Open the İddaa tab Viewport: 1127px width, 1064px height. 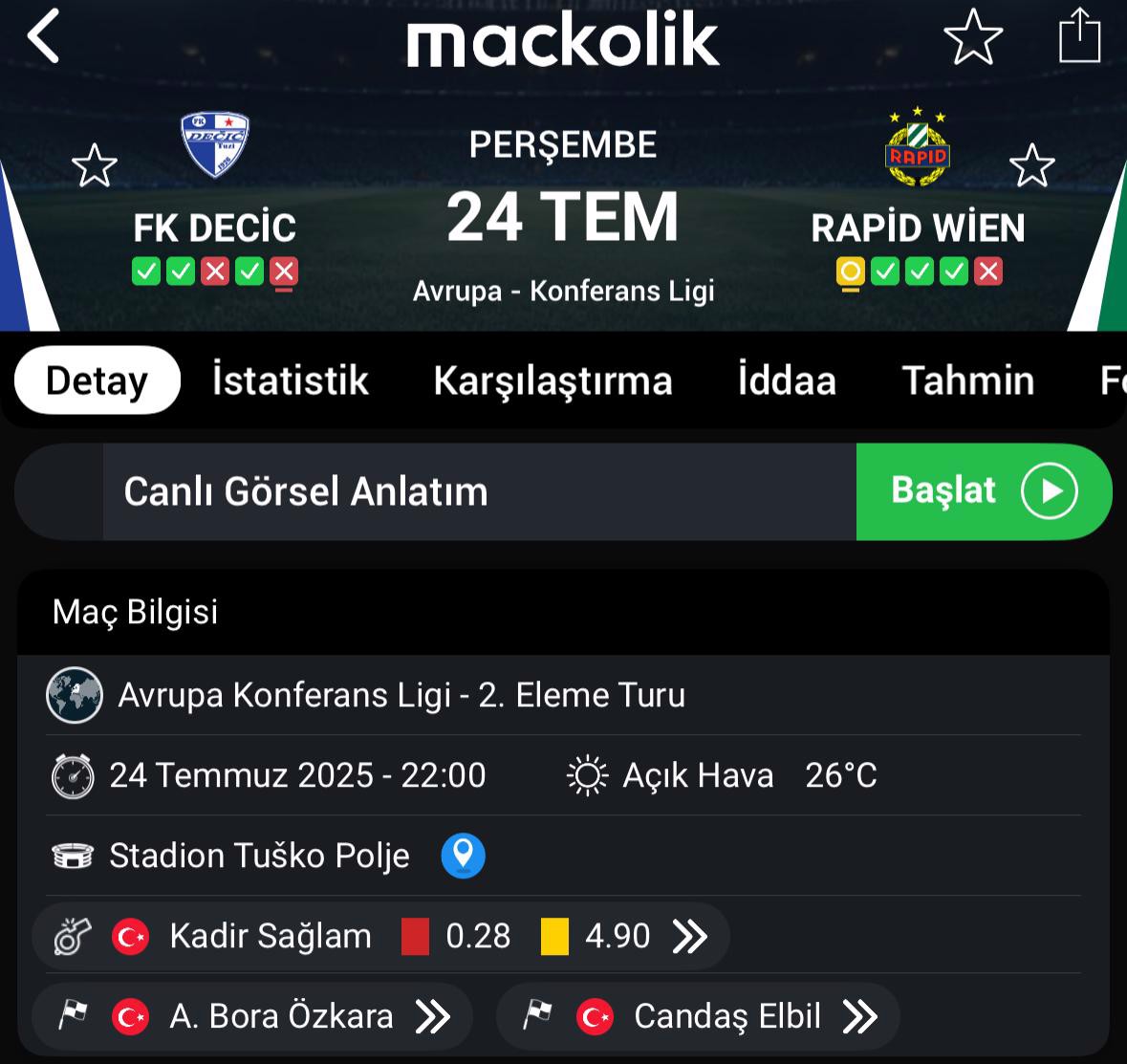787,380
